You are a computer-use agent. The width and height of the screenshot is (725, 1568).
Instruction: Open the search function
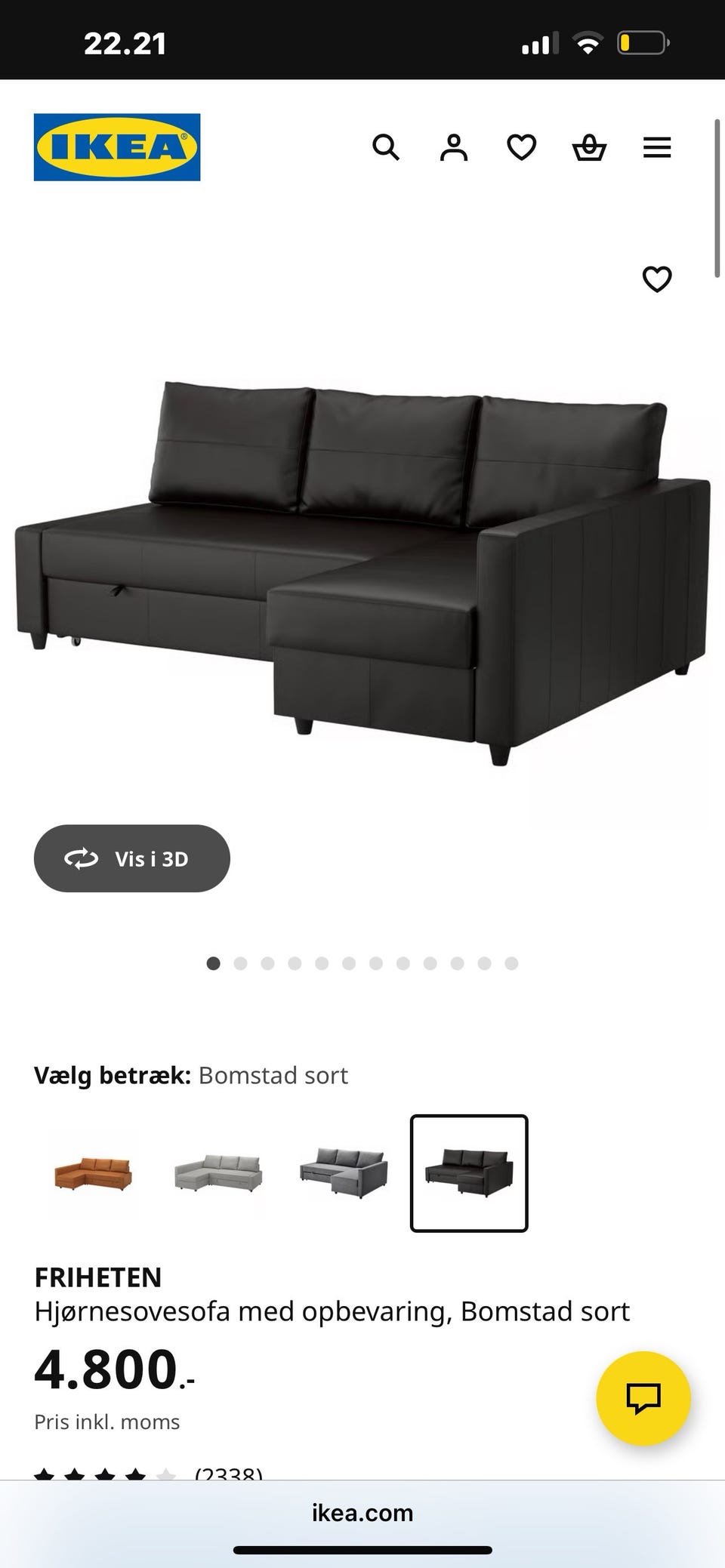point(387,146)
